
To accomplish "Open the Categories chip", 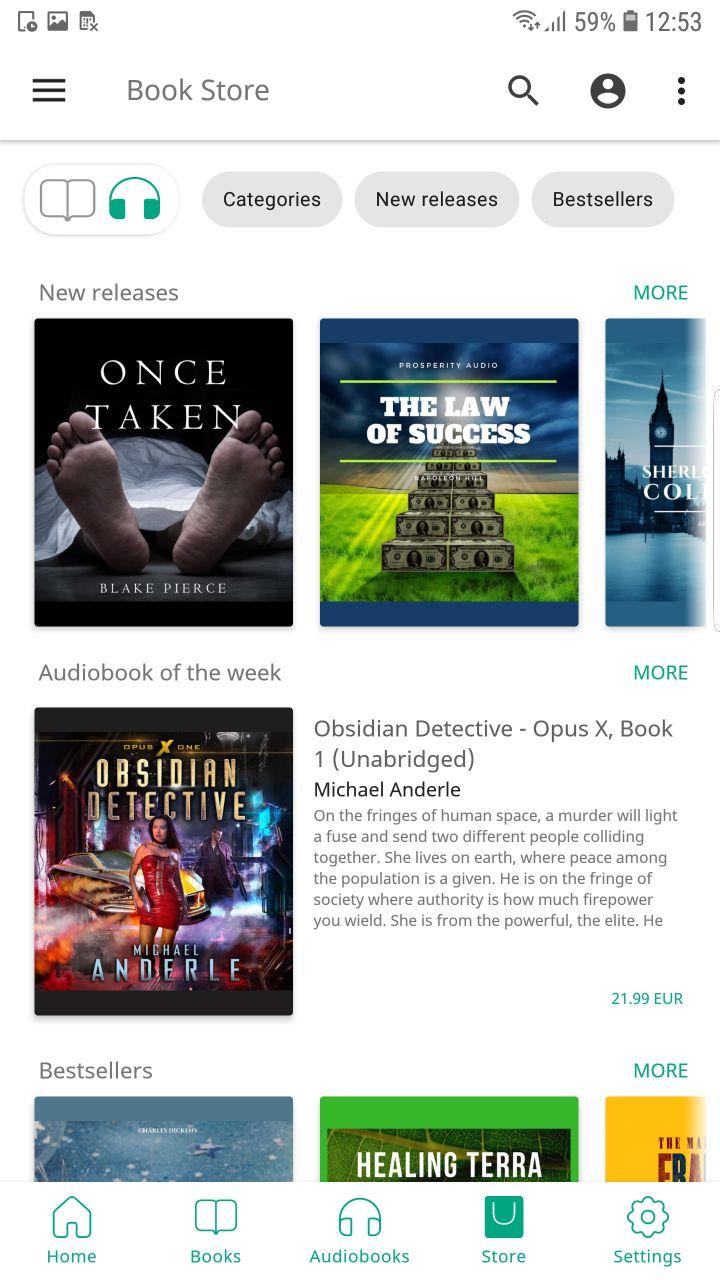I will click(272, 199).
